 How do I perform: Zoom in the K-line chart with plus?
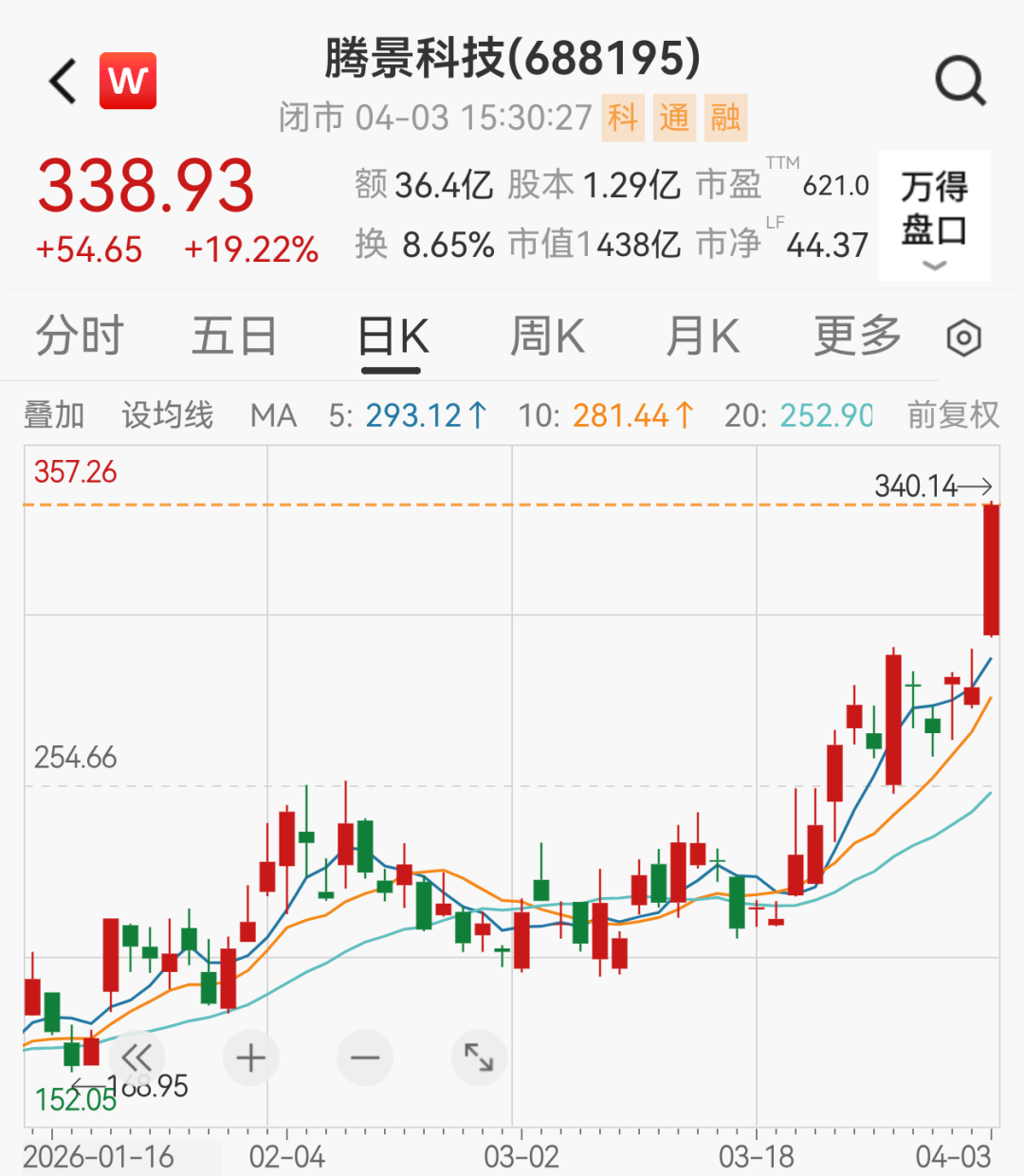(x=251, y=1057)
